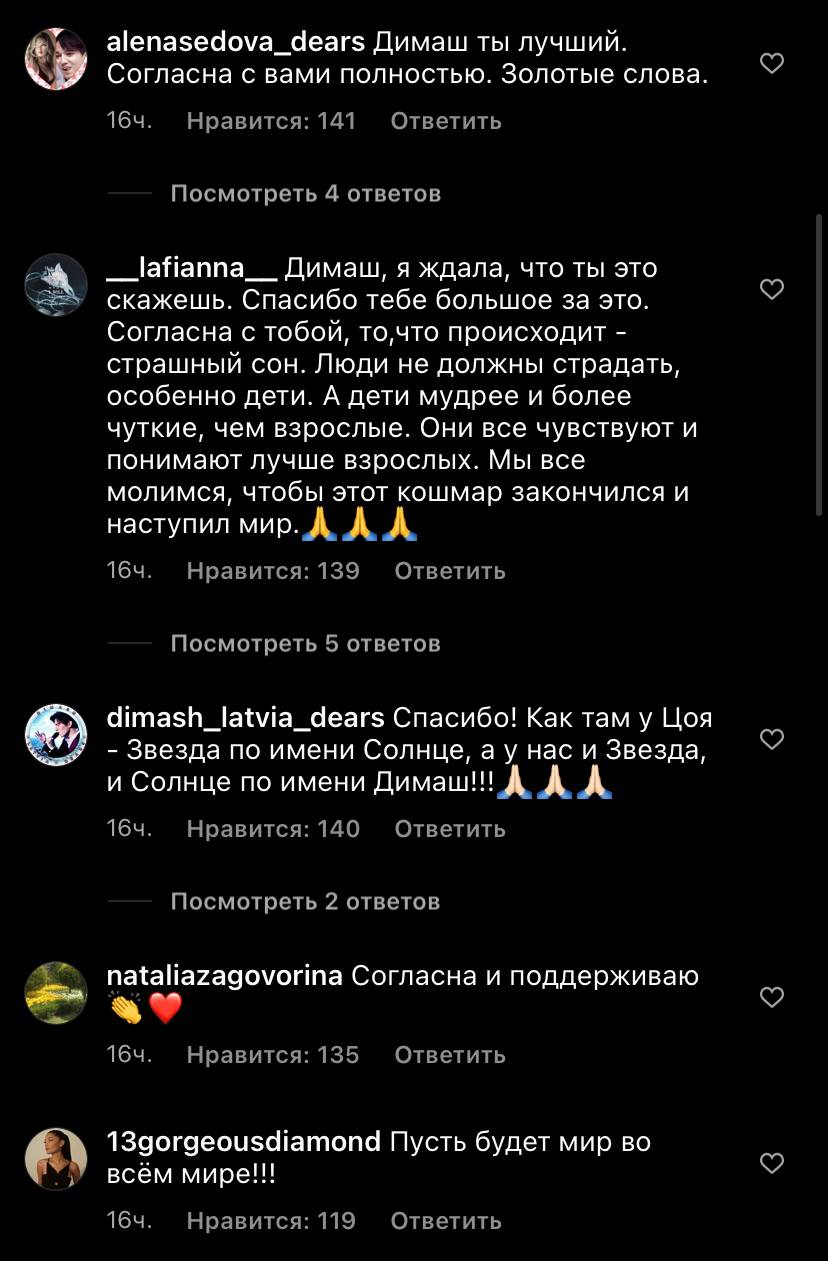Image resolution: width=828 pixels, height=1261 pixels.
Task: Open __lafianna__'s profile avatar
Action: (x=56, y=286)
